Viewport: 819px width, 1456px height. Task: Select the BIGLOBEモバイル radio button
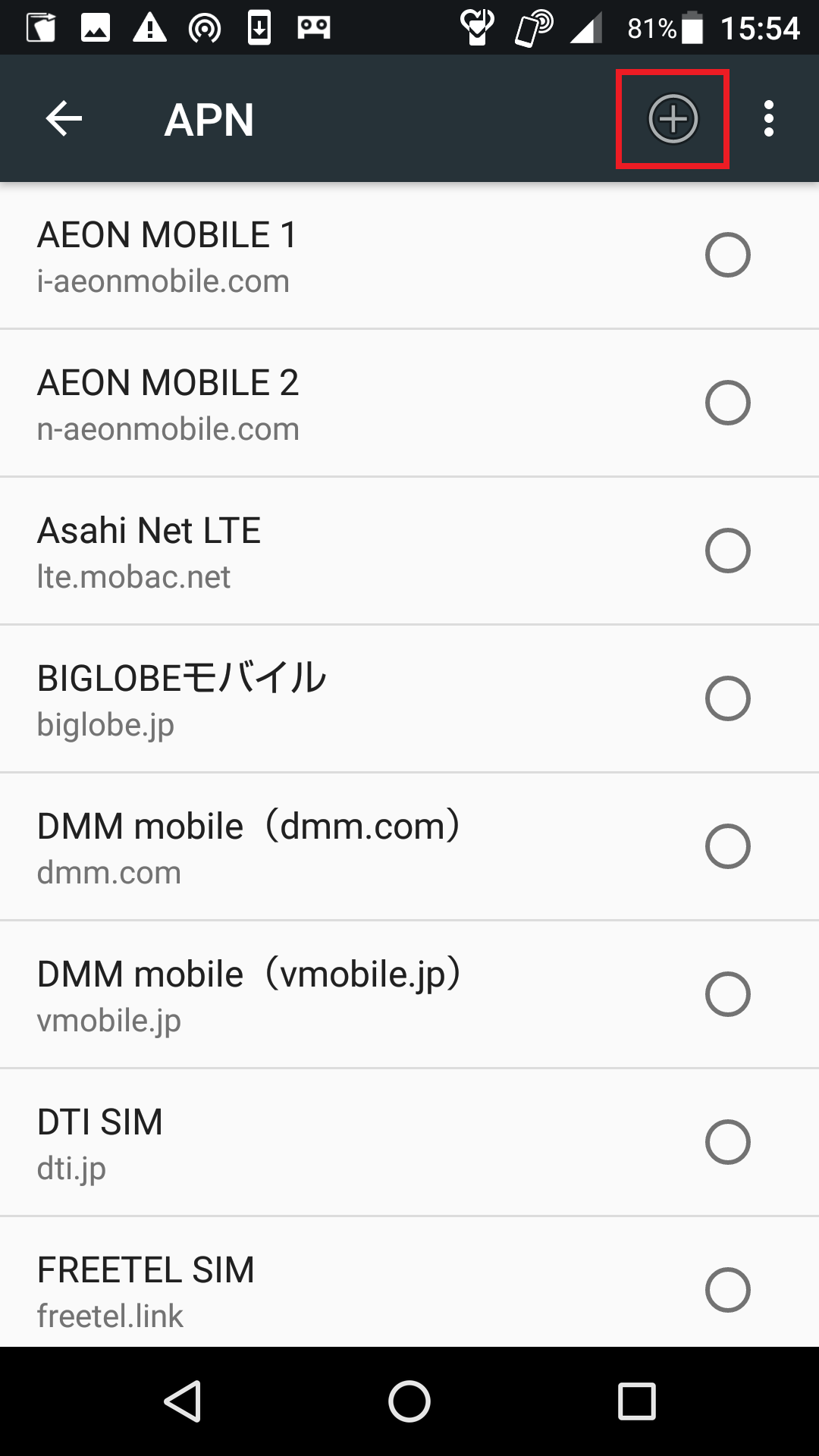(726, 698)
